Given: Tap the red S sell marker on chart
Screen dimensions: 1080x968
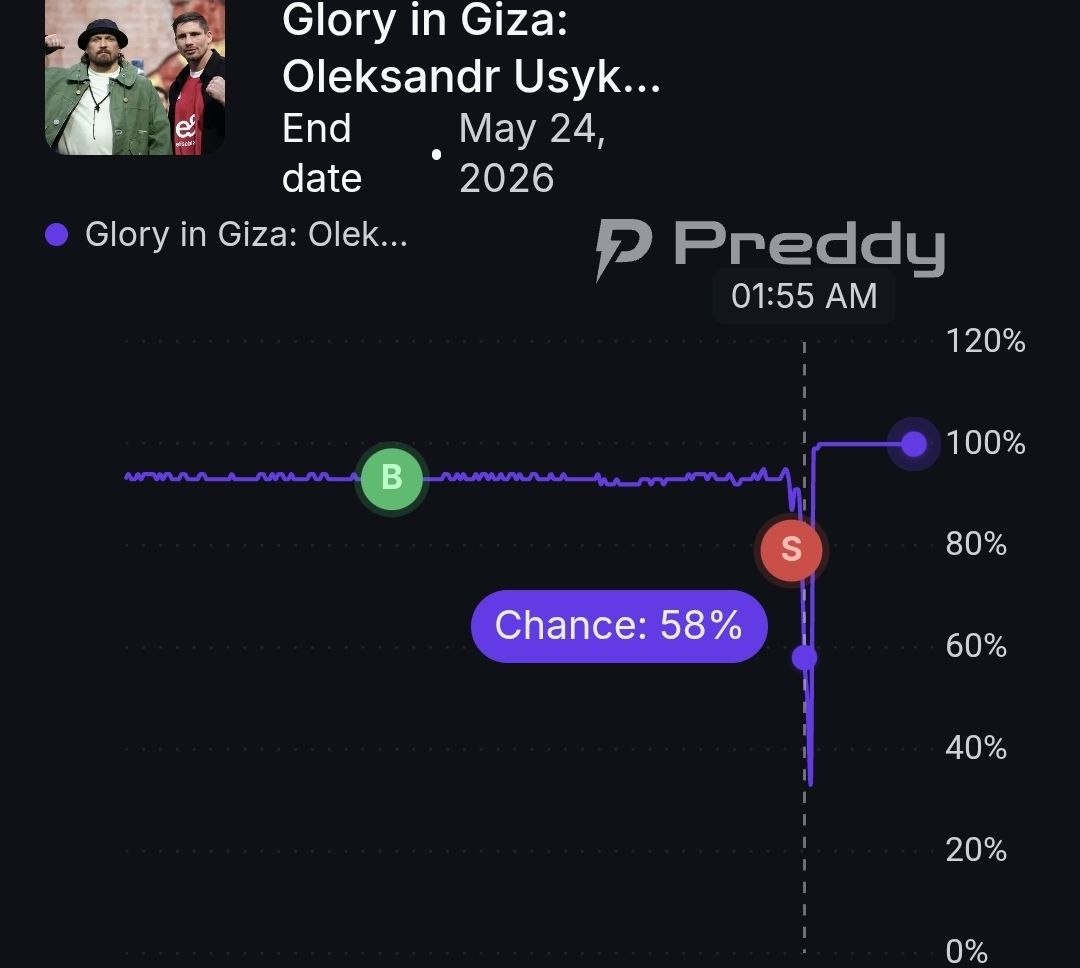Looking at the screenshot, I should point(791,550).
